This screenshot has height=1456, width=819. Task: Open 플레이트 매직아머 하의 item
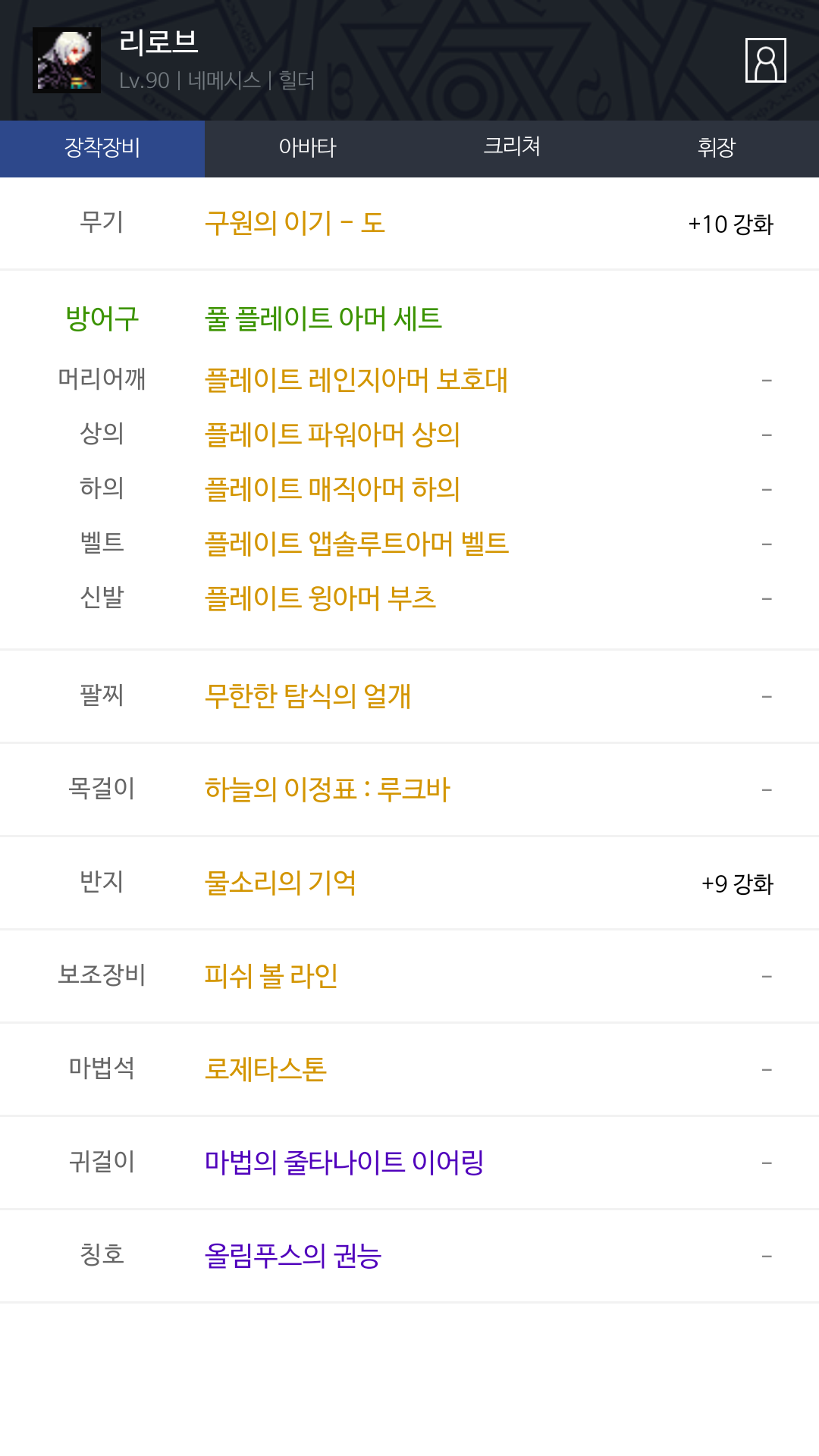tap(332, 489)
